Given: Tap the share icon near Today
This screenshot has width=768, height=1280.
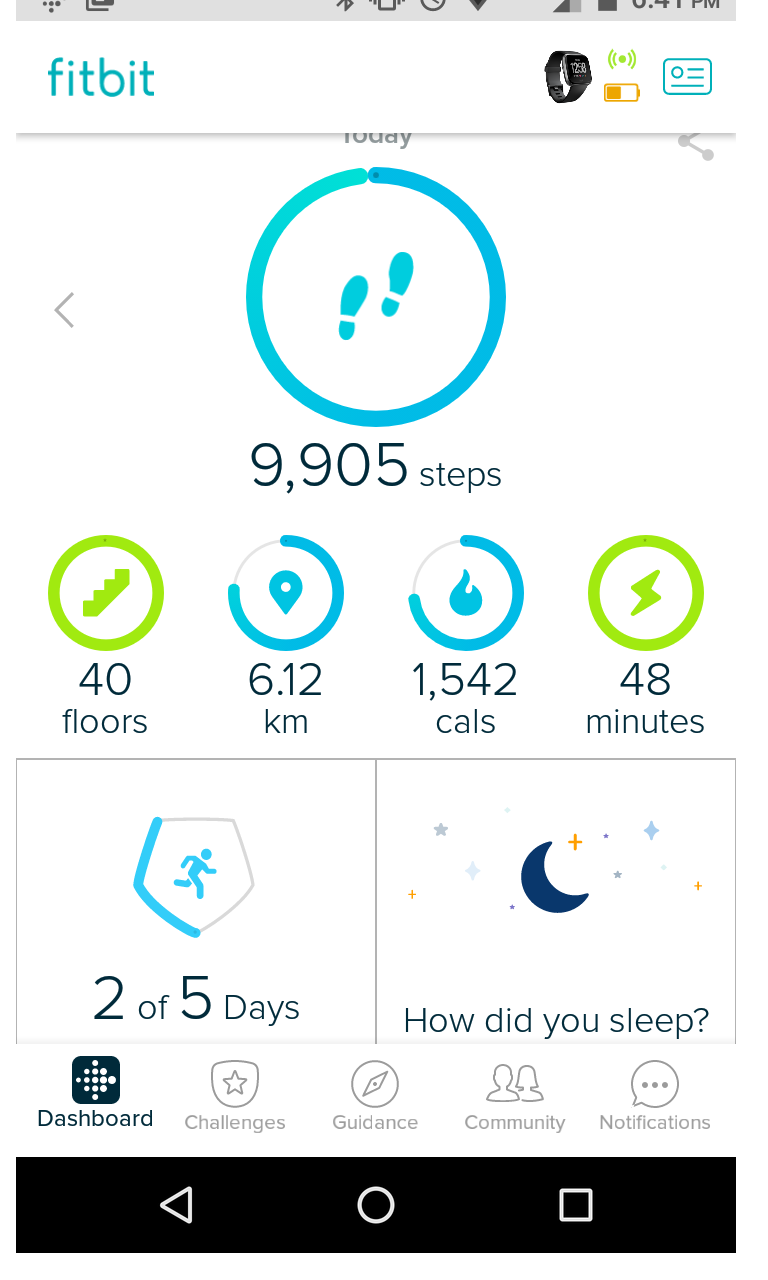Looking at the screenshot, I should [x=695, y=145].
